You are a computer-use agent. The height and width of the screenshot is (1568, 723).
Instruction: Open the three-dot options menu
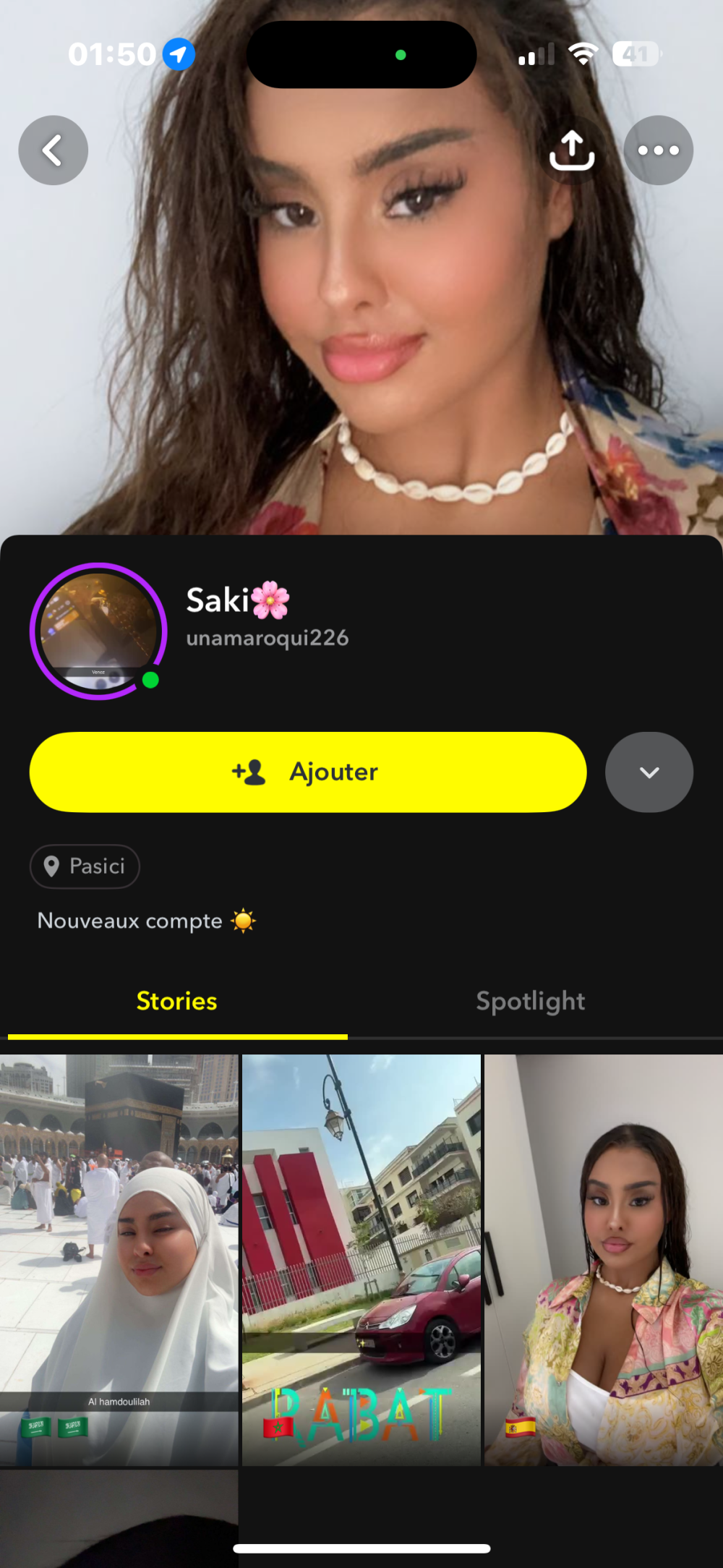(658, 150)
